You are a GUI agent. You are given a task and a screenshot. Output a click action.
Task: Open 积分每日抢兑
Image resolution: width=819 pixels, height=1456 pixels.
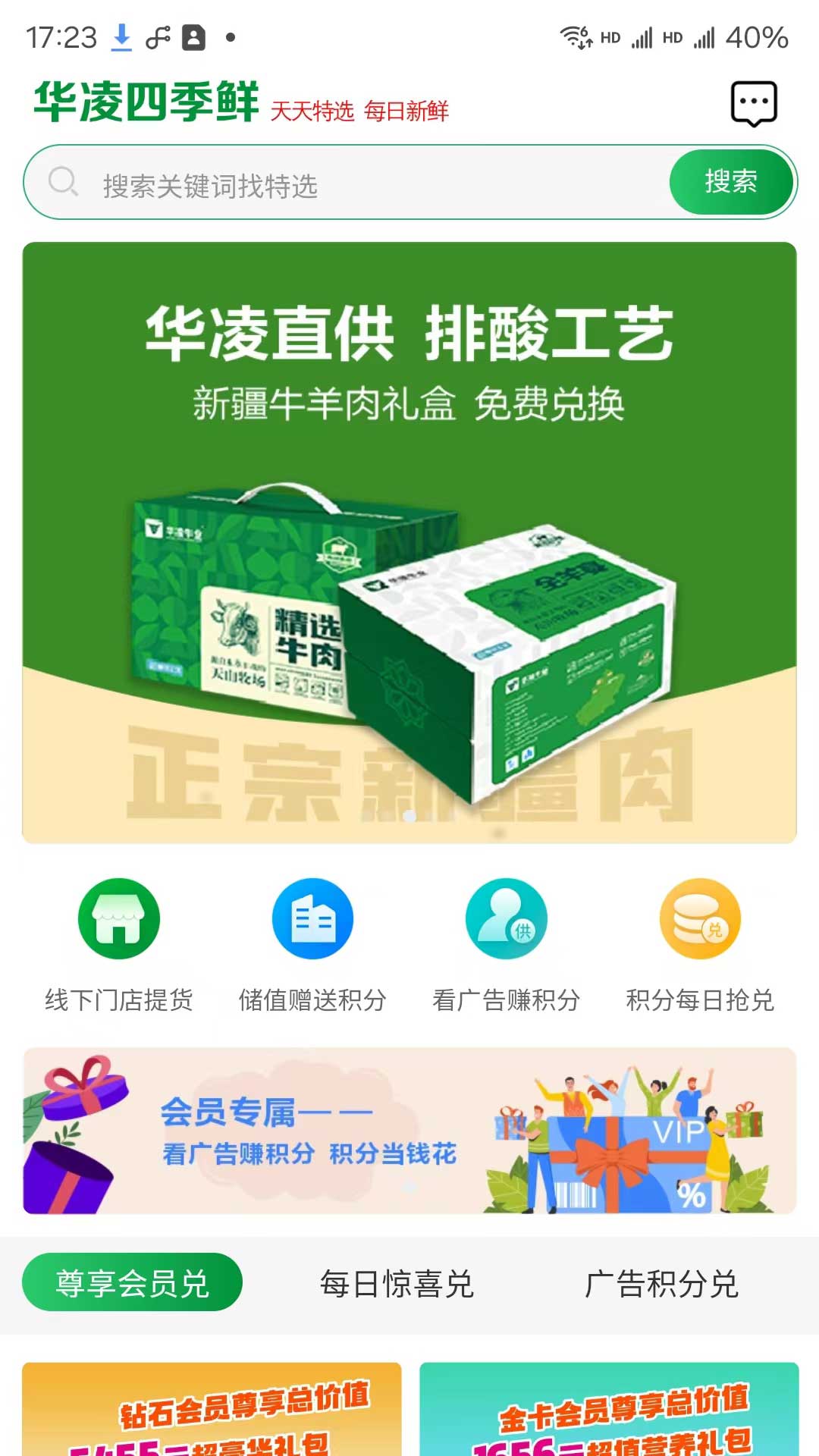(x=699, y=944)
